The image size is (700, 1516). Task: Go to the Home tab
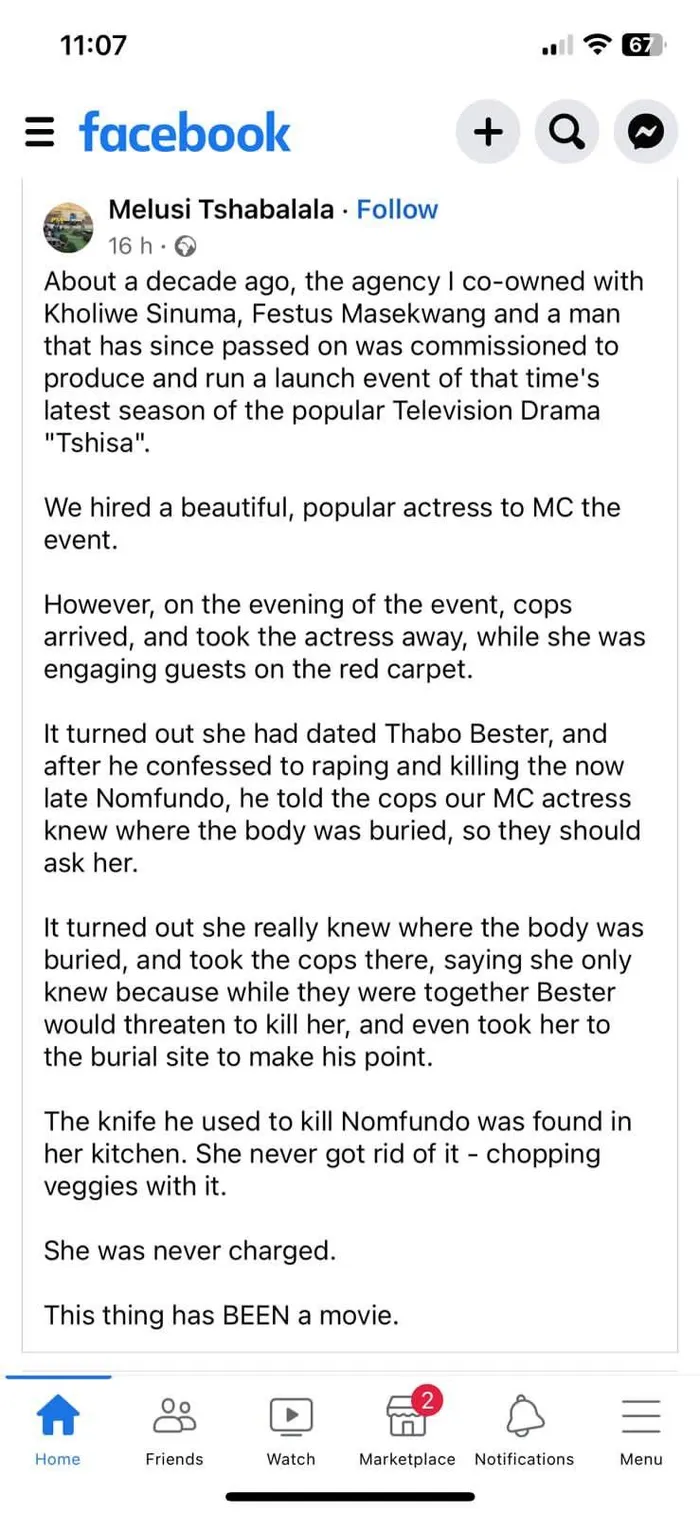(x=58, y=1430)
